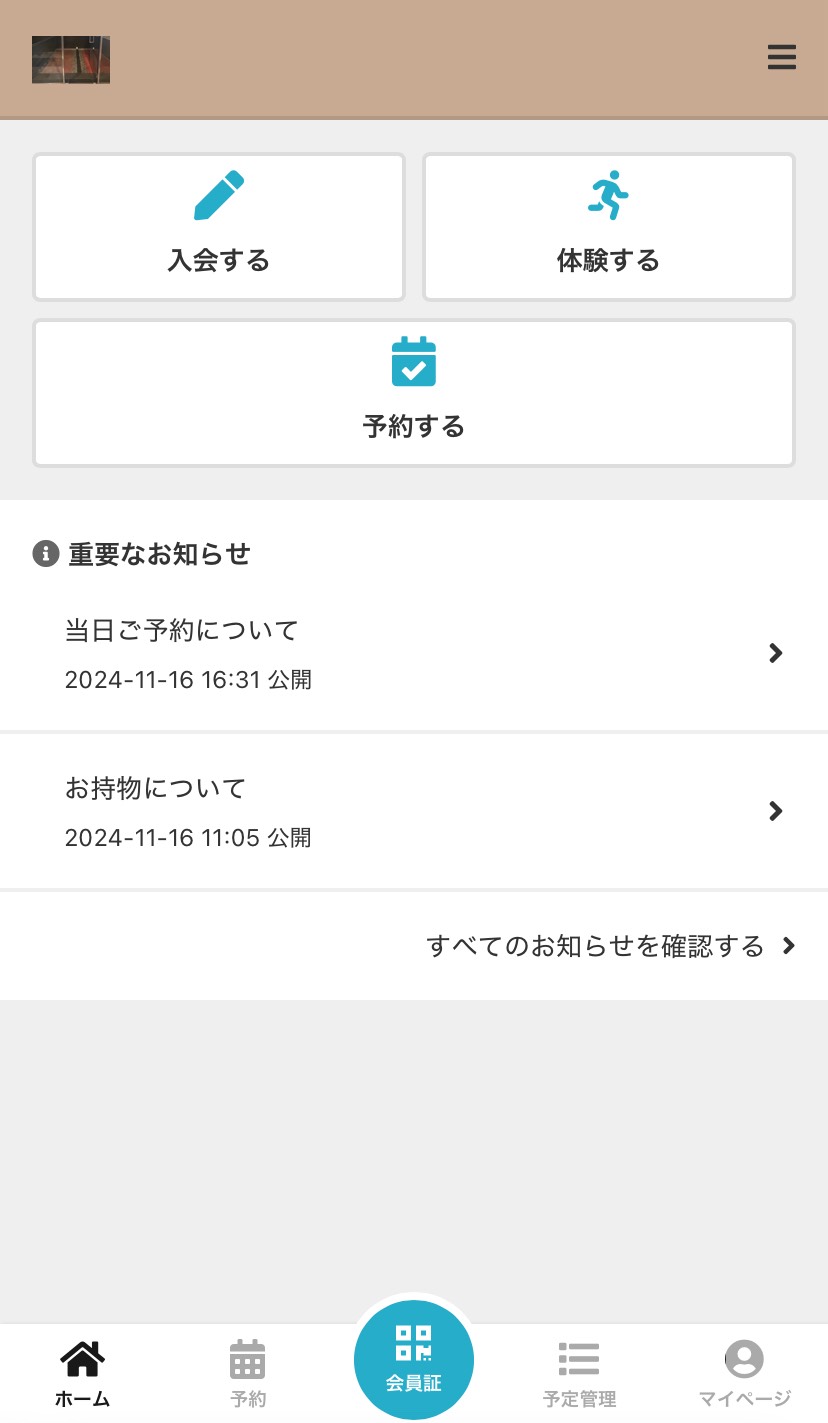This screenshot has width=828, height=1423.
Task: Tap the 予約 calendar icon in bottom navigation
Action: (x=248, y=1357)
